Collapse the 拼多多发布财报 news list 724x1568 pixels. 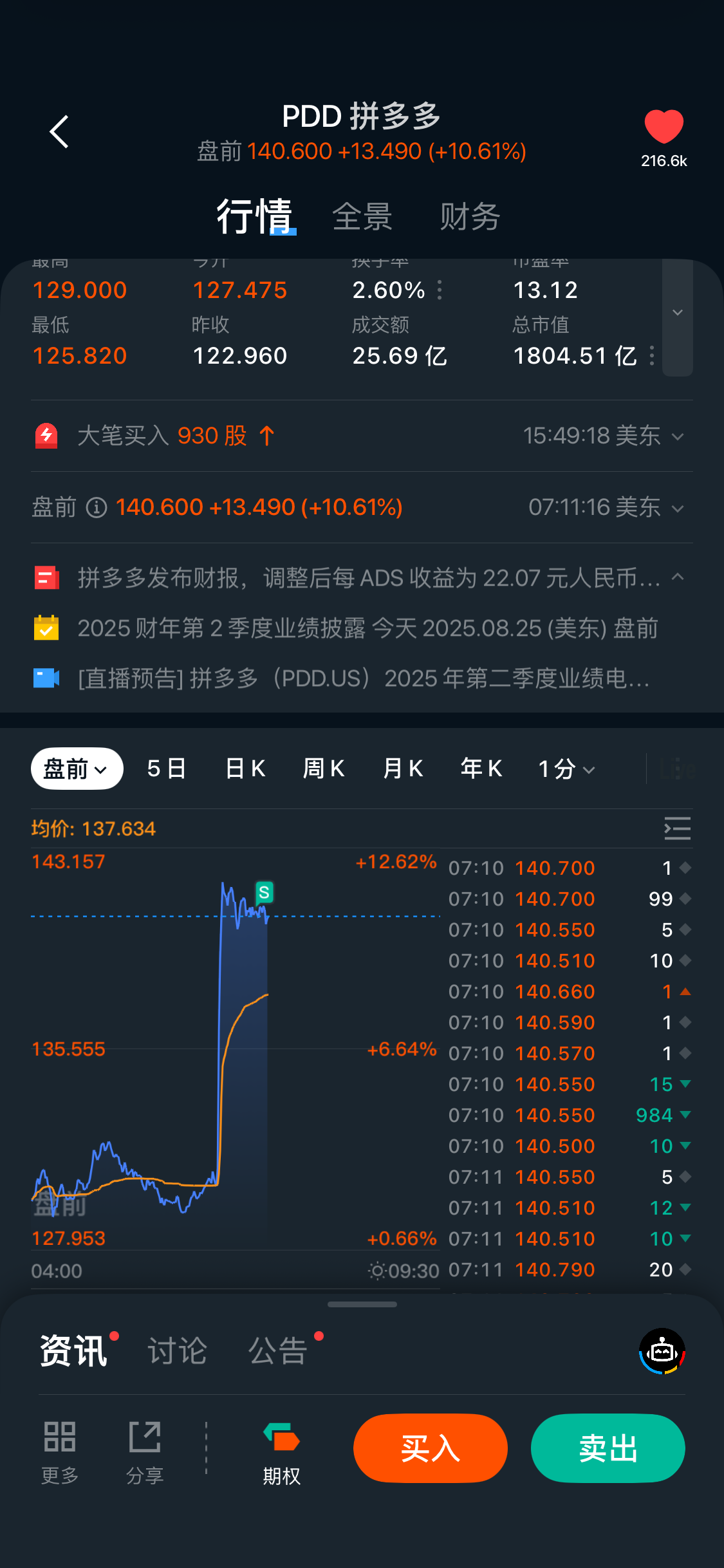[x=678, y=577]
